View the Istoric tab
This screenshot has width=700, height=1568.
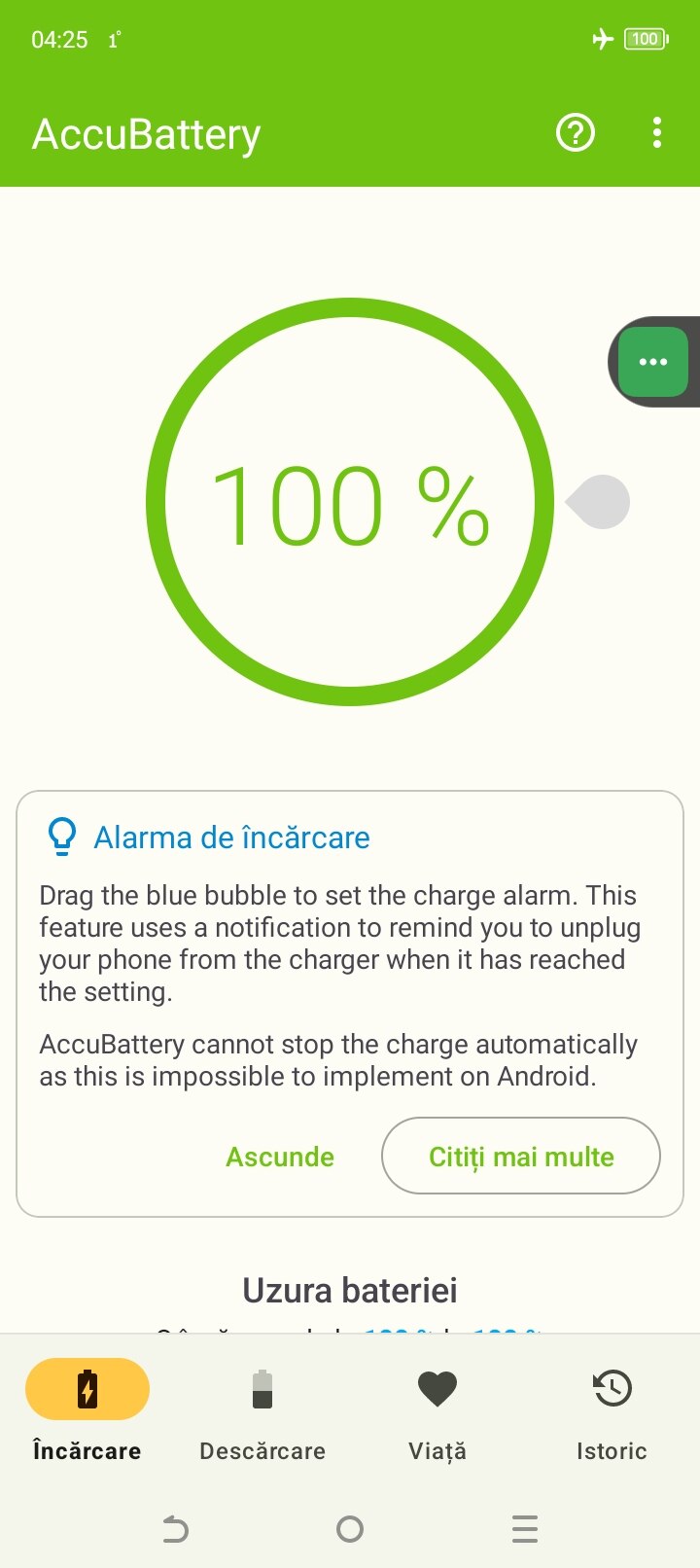(612, 1408)
